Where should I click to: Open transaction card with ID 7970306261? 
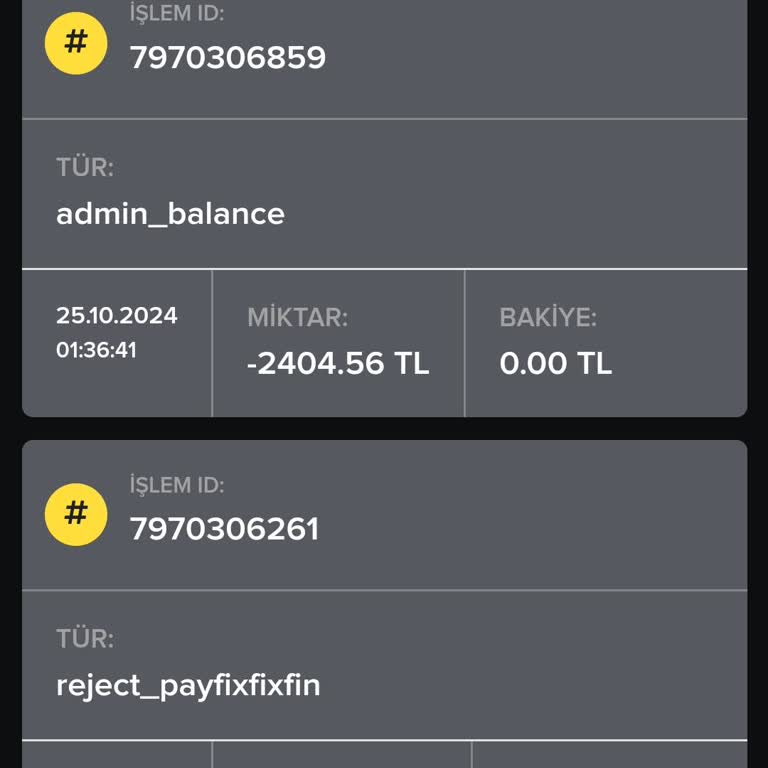click(x=225, y=528)
